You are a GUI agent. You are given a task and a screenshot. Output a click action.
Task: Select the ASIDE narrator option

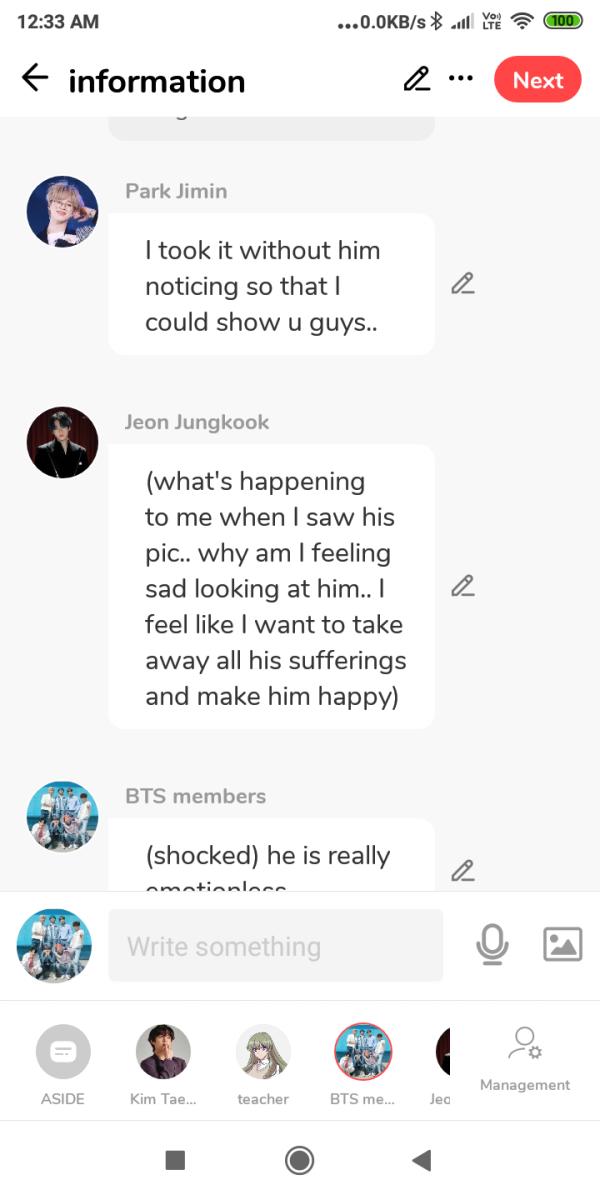tap(63, 1064)
